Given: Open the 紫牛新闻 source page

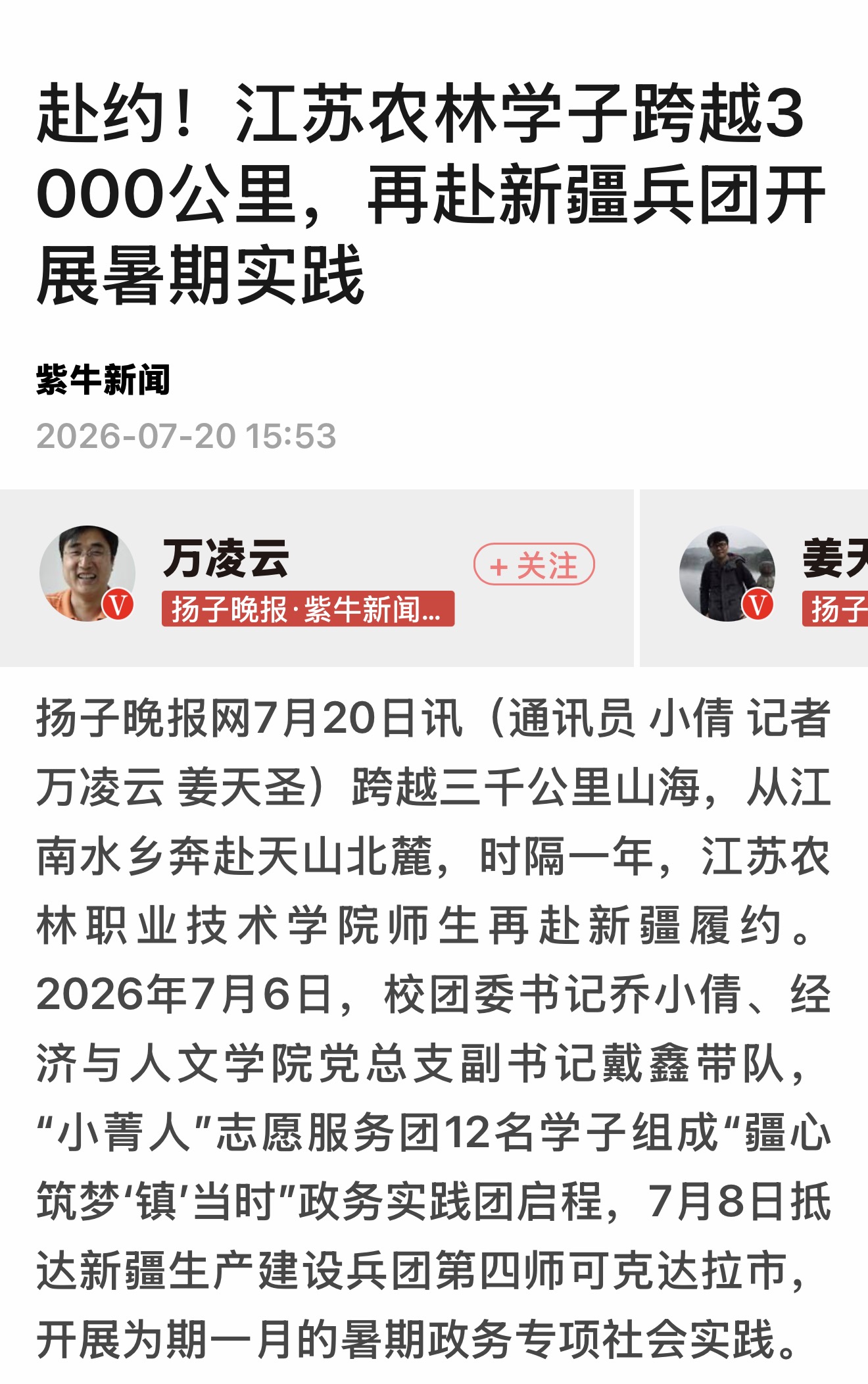Looking at the screenshot, I should (103, 380).
